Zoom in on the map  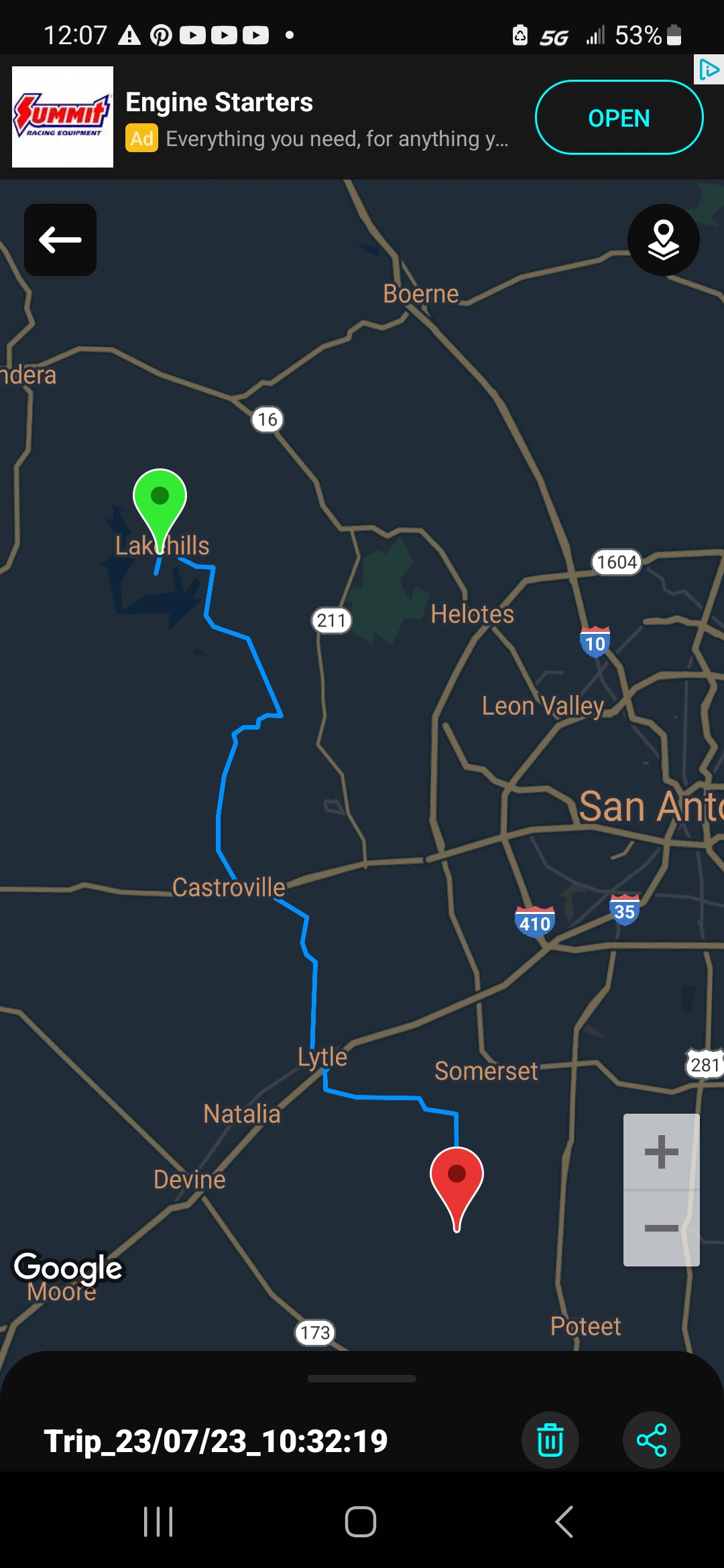(661, 1152)
